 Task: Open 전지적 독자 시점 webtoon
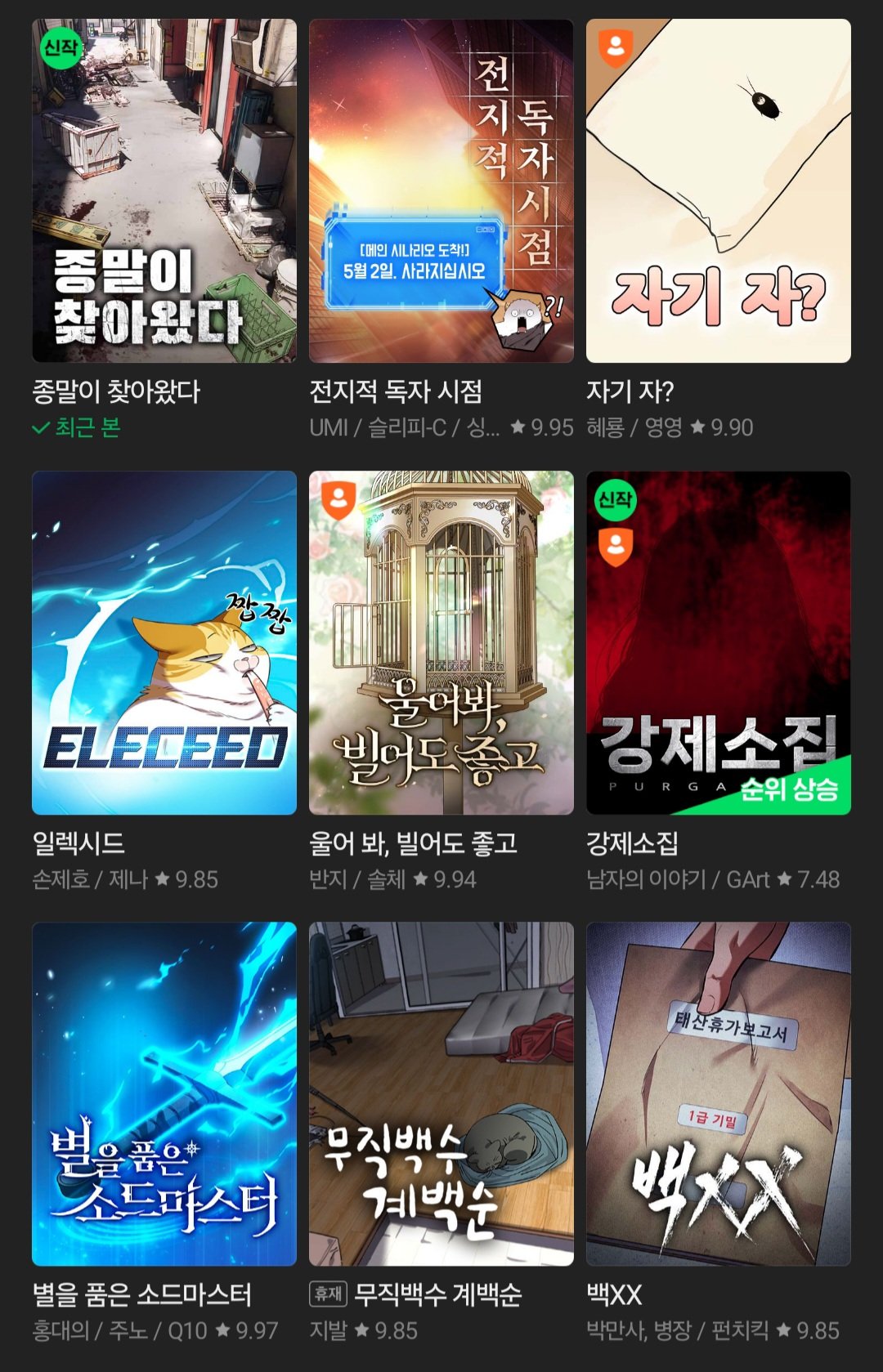(441, 191)
